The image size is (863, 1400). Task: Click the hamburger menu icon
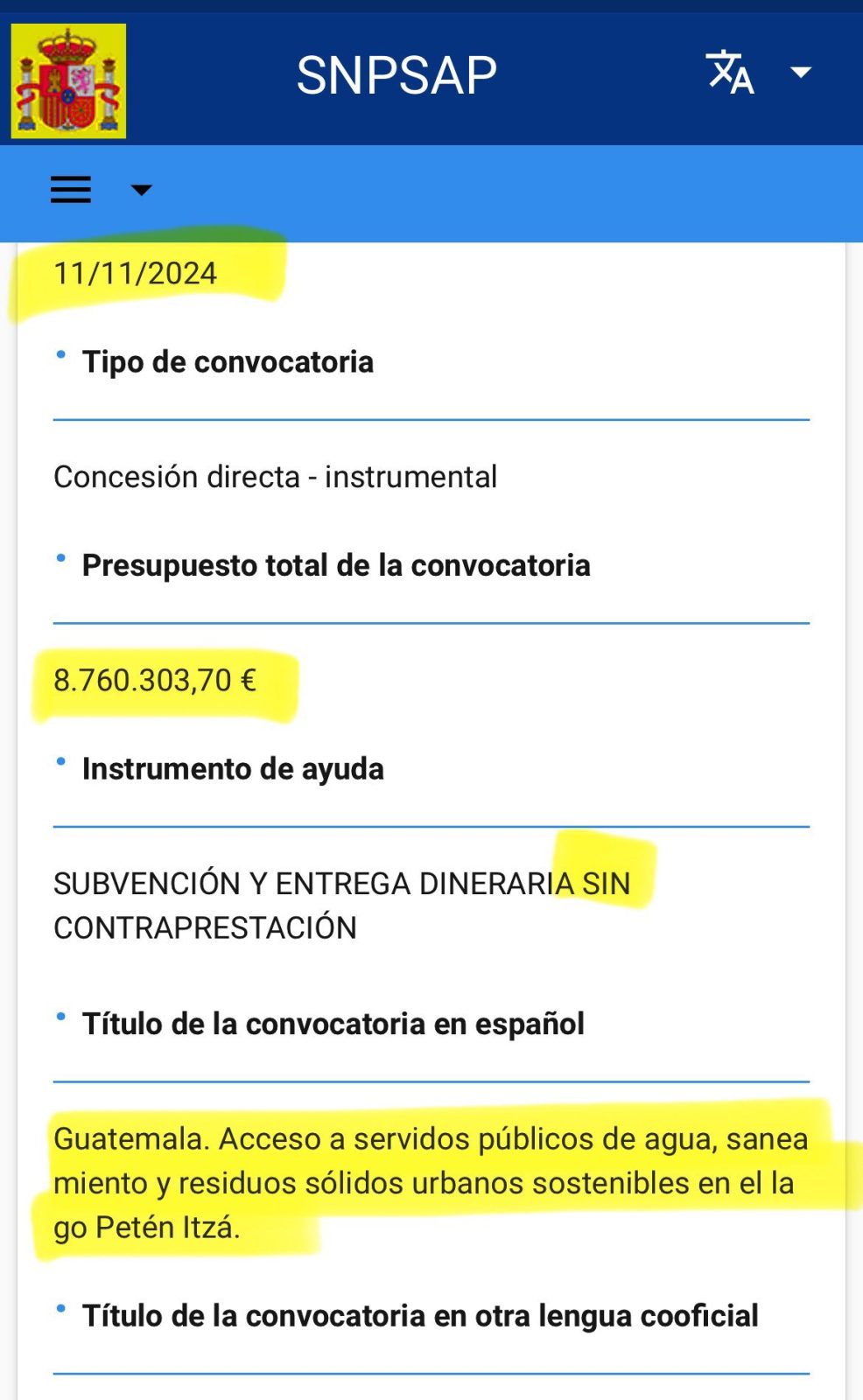[x=70, y=189]
